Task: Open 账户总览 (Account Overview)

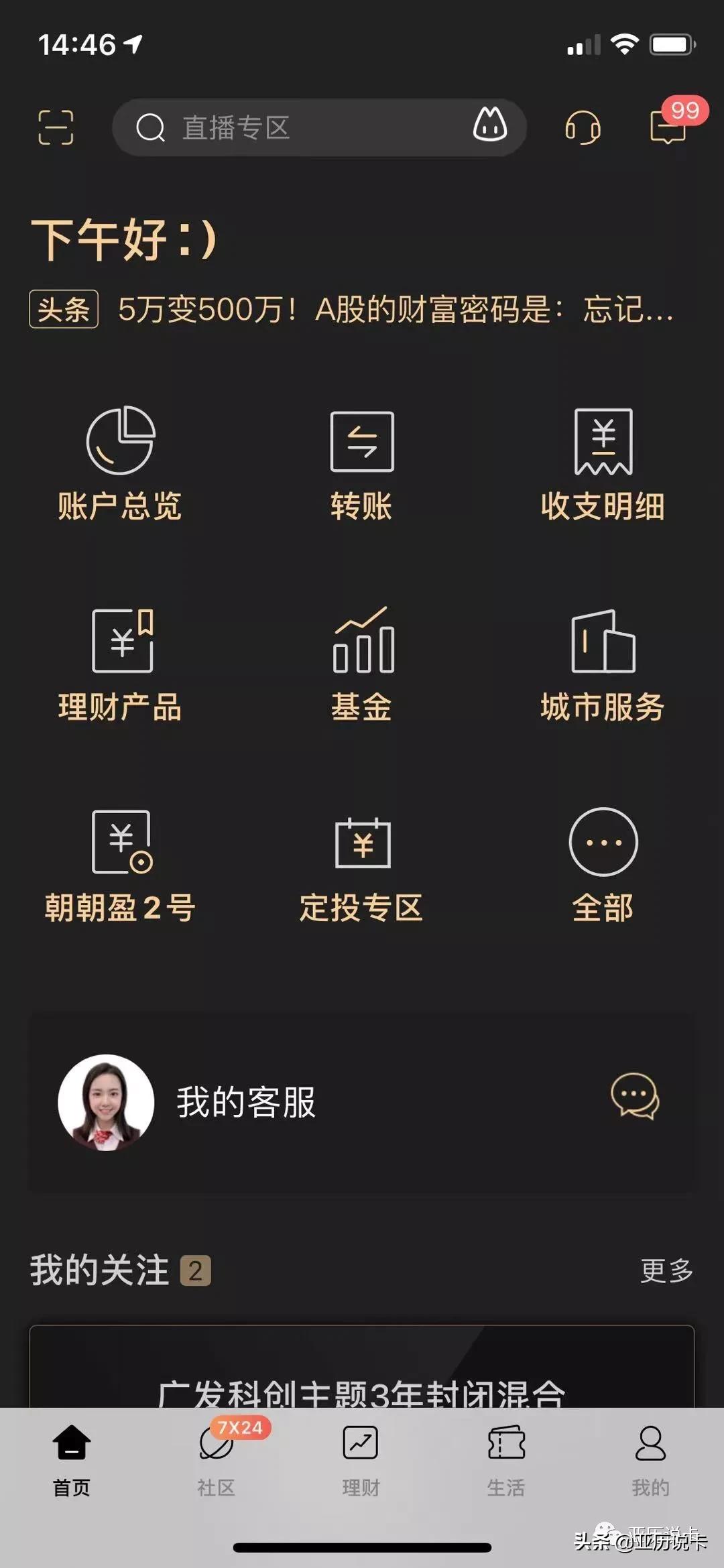Action: point(119,463)
